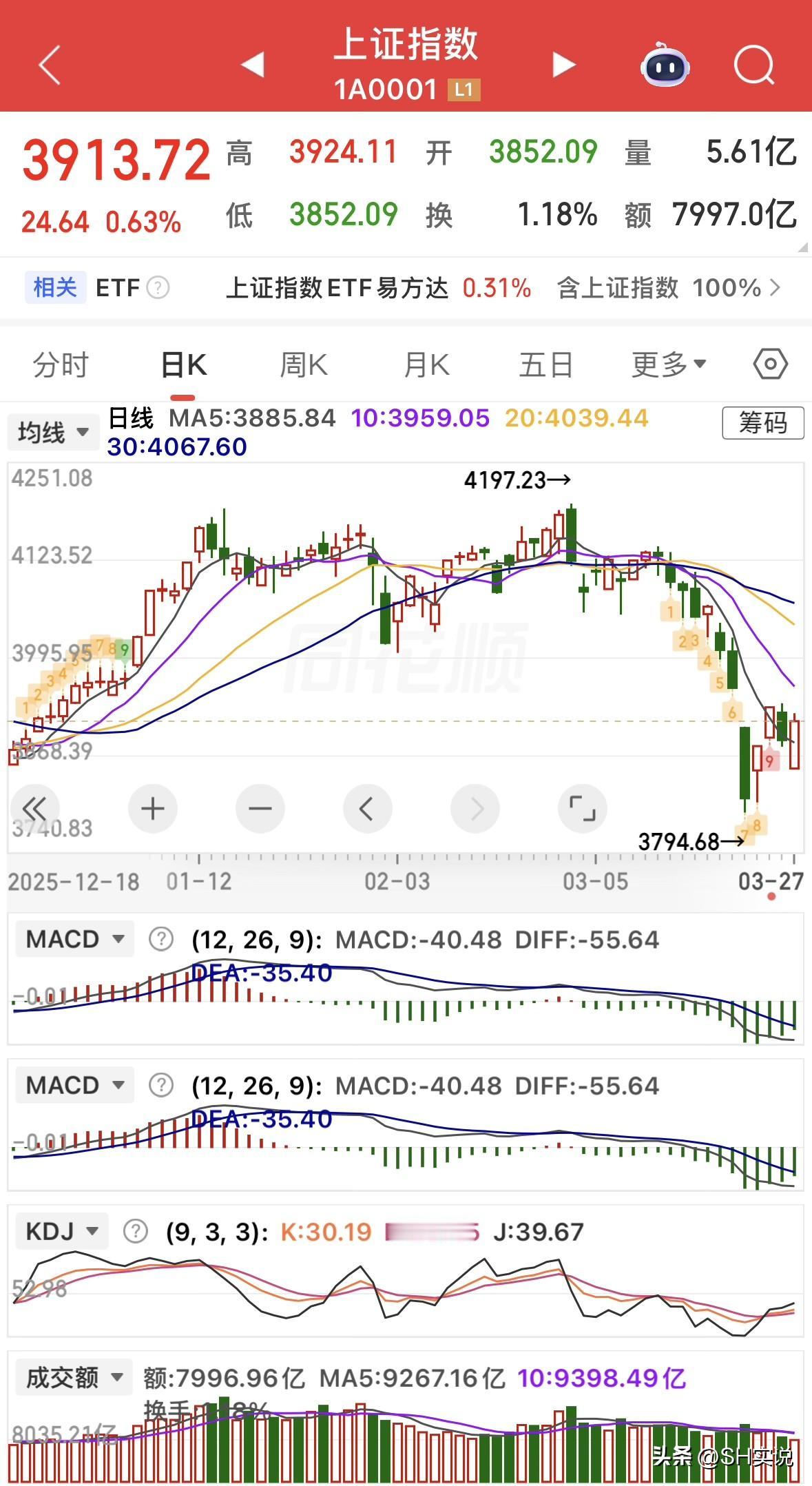Open the ETF question mark tooltip
This screenshot has width=812, height=1486.
point(159,287)
